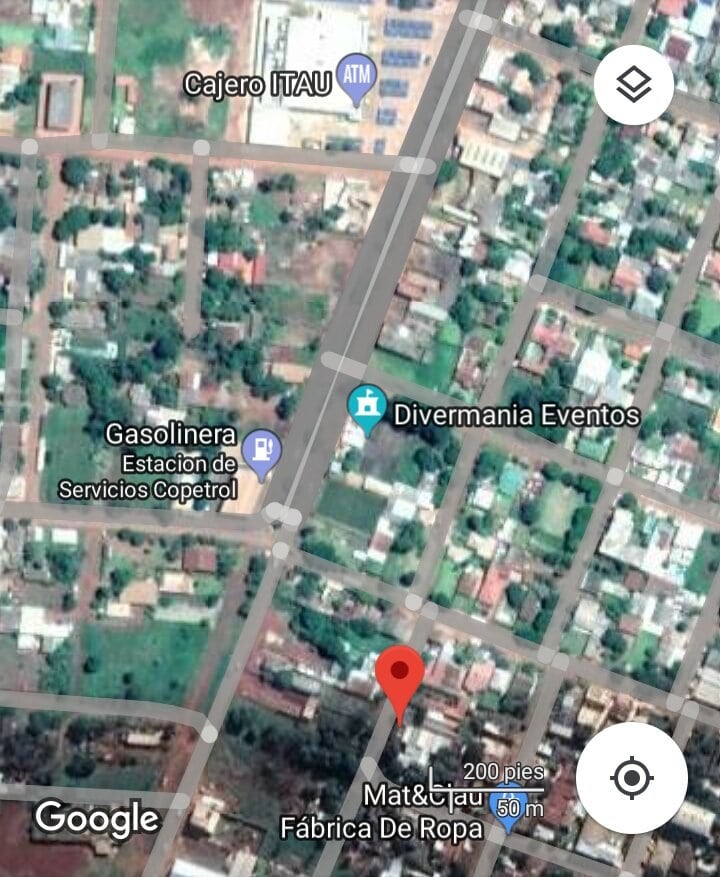Open the Divermania Eventos place marker
720x877 pixels.
[x=367, y=410]
